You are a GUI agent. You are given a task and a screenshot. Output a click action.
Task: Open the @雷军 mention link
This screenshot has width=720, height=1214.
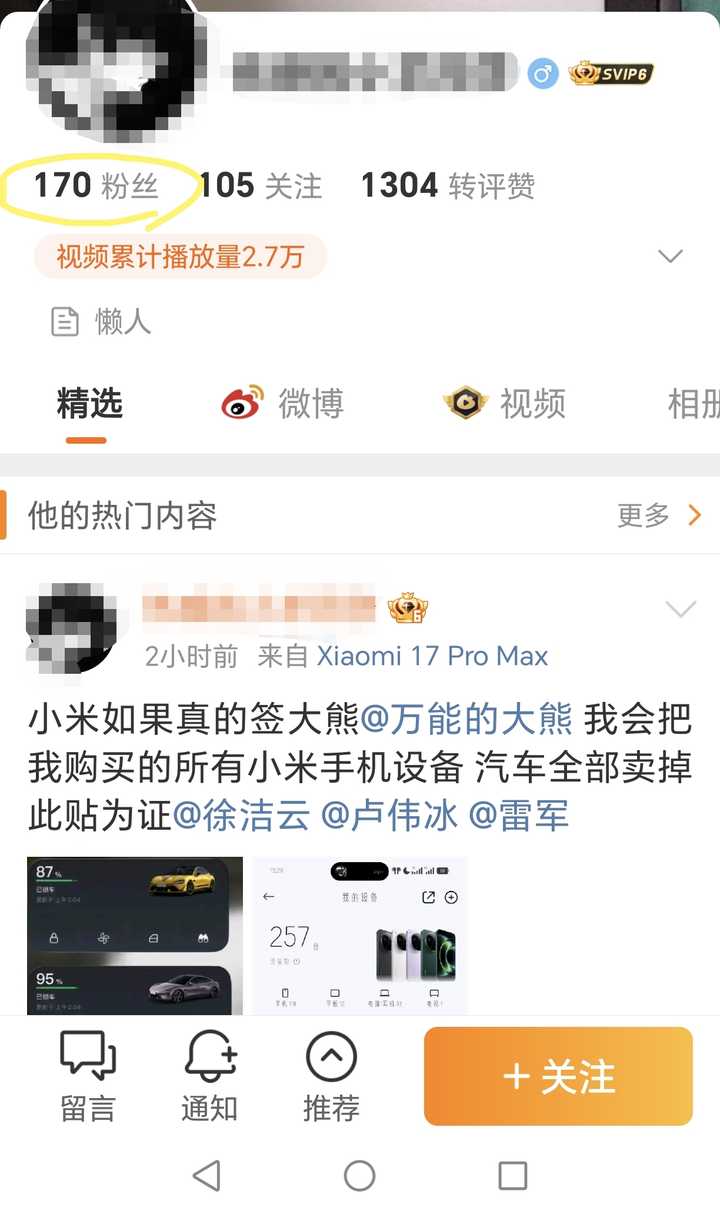click(519, 815)
